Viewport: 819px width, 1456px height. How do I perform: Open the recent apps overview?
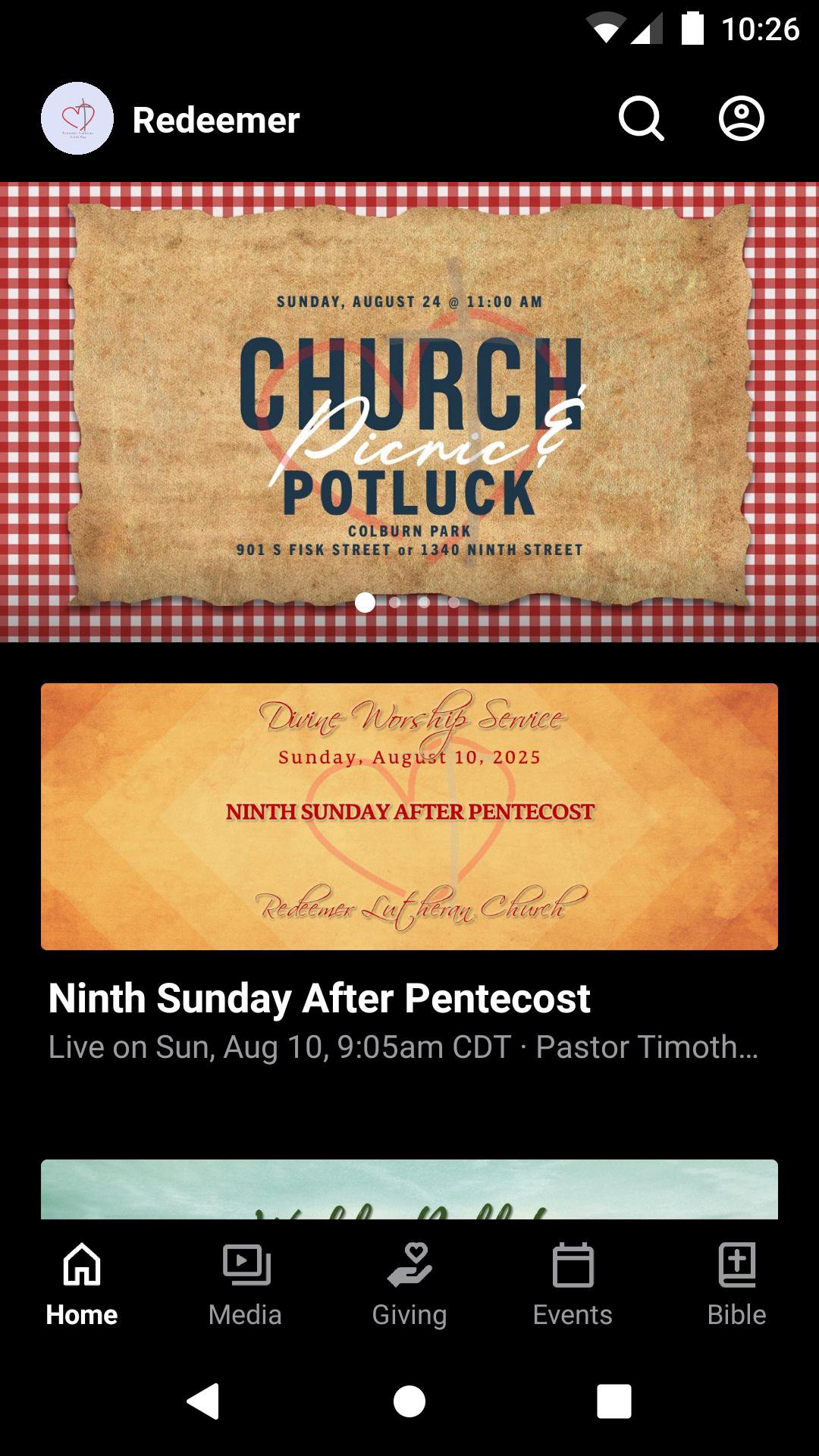(614, 1401)
